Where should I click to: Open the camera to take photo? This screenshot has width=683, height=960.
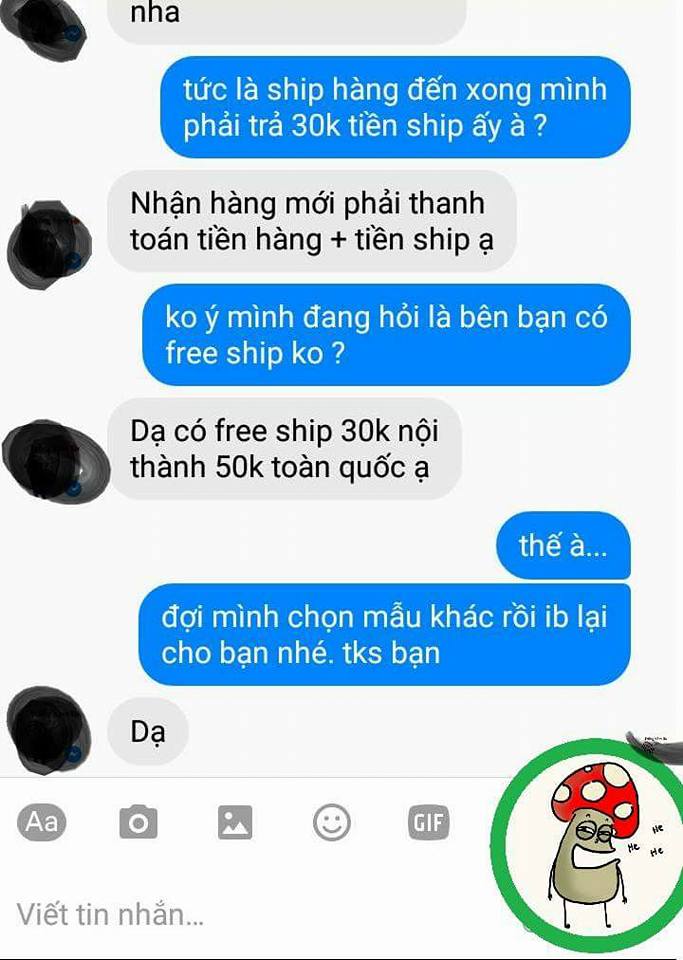click(138, 822)
